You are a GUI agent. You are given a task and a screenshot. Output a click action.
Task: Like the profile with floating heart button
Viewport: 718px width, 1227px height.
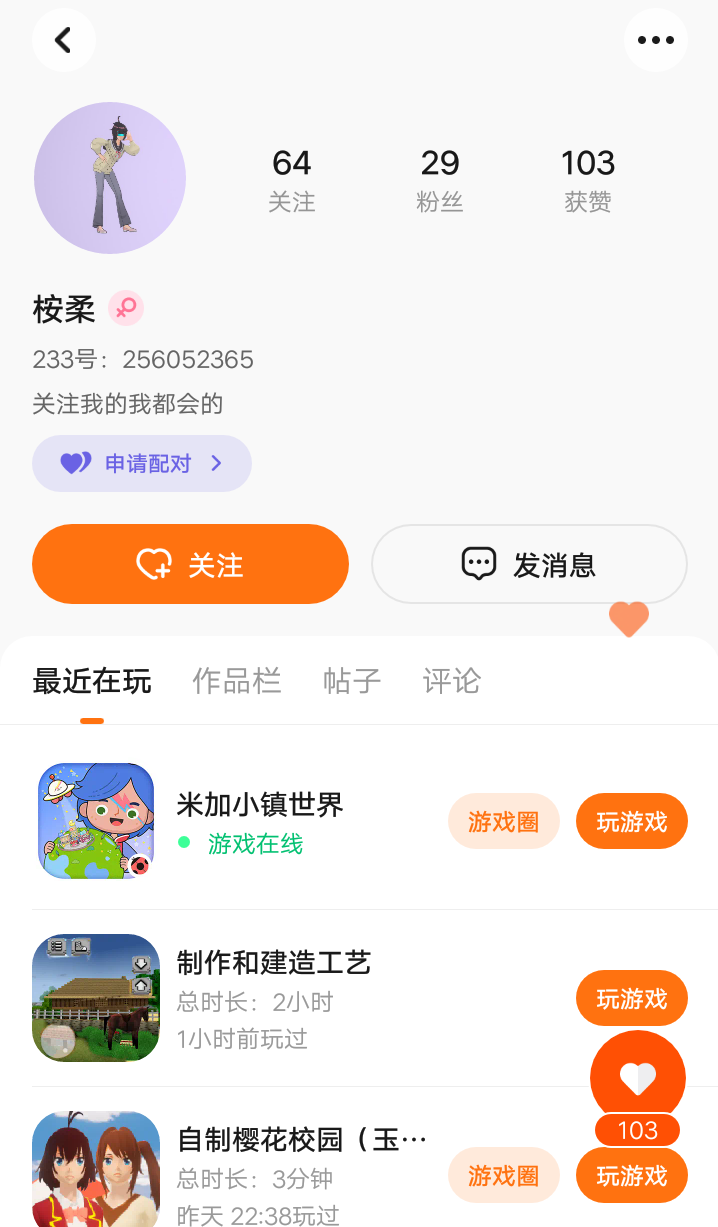[637, 1078]
